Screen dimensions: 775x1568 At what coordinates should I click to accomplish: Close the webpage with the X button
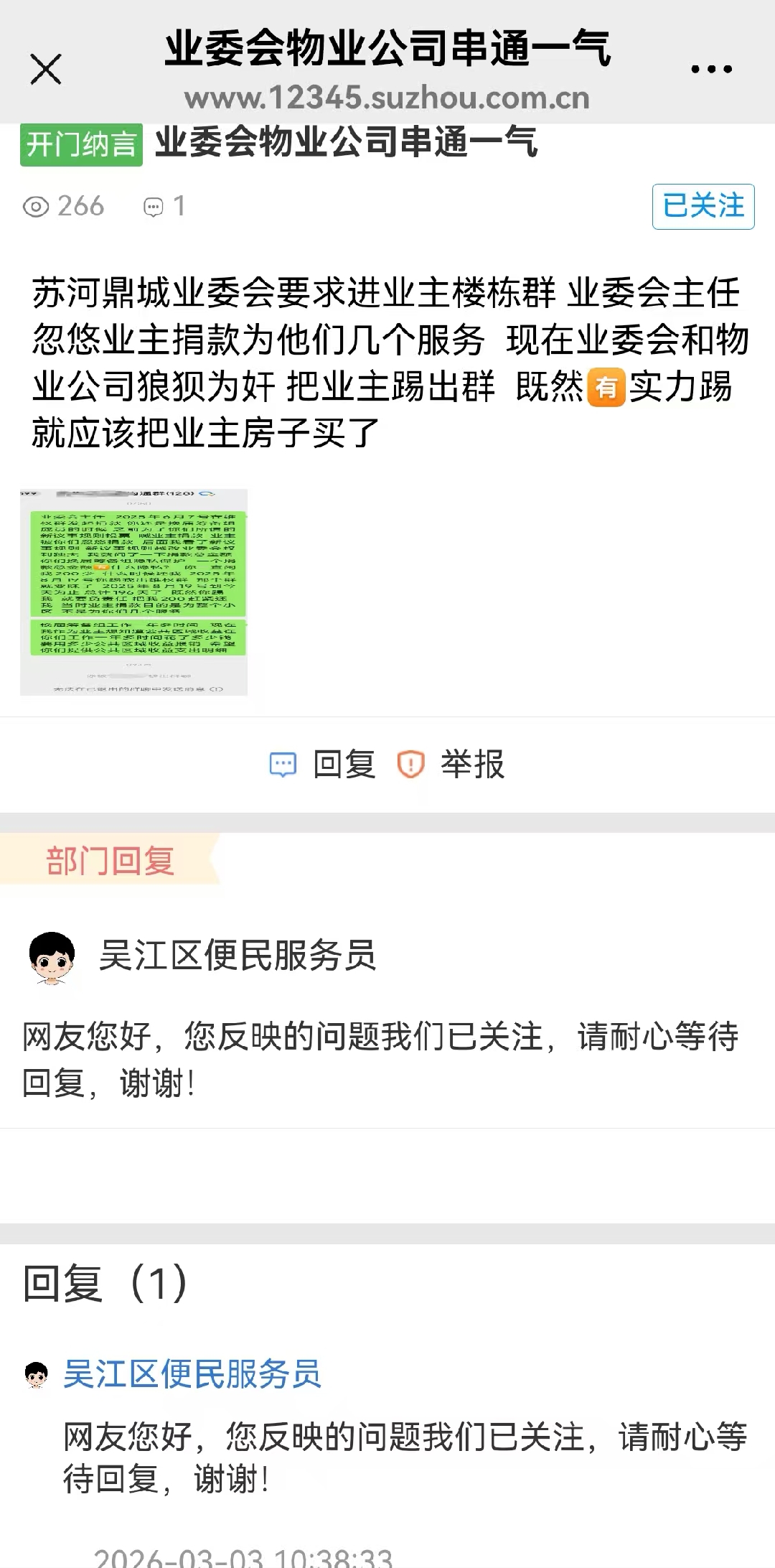click(x=46, y=70)
